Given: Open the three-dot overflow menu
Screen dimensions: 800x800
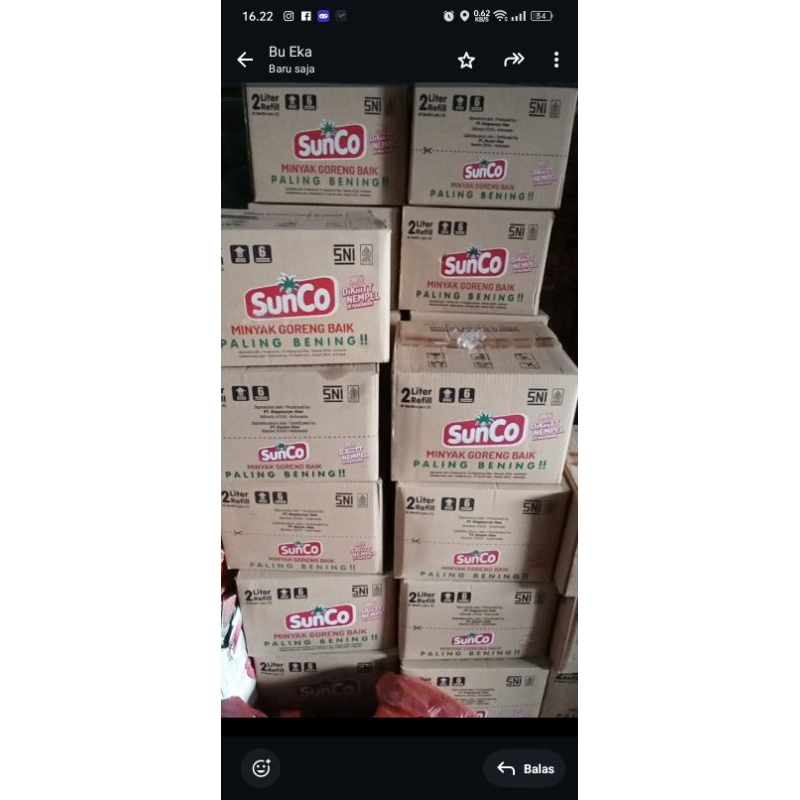Looking at the screenshot, I should [556, 60].
